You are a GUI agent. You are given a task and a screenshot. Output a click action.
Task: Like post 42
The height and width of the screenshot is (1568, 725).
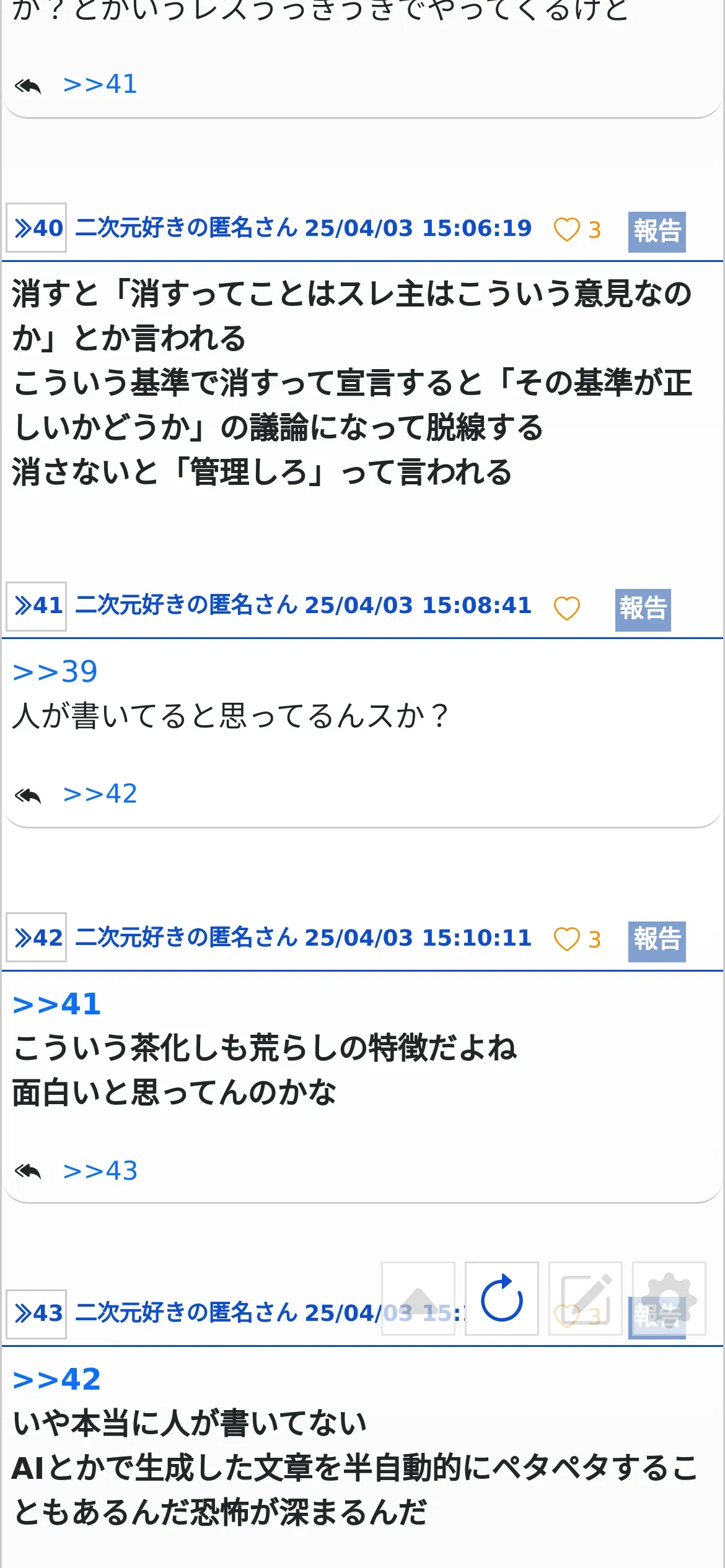[x=566, y=939]
